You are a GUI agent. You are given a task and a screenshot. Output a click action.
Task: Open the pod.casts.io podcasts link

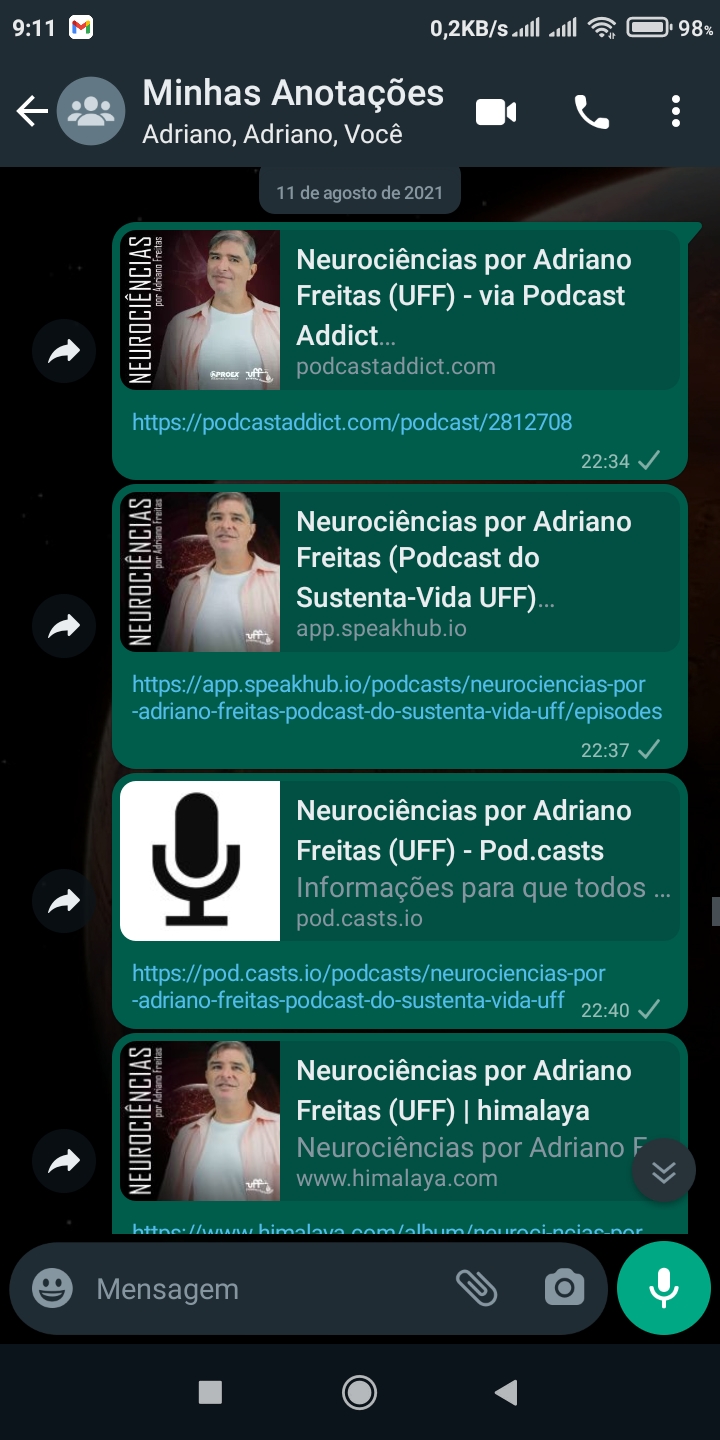pos(368,986)
